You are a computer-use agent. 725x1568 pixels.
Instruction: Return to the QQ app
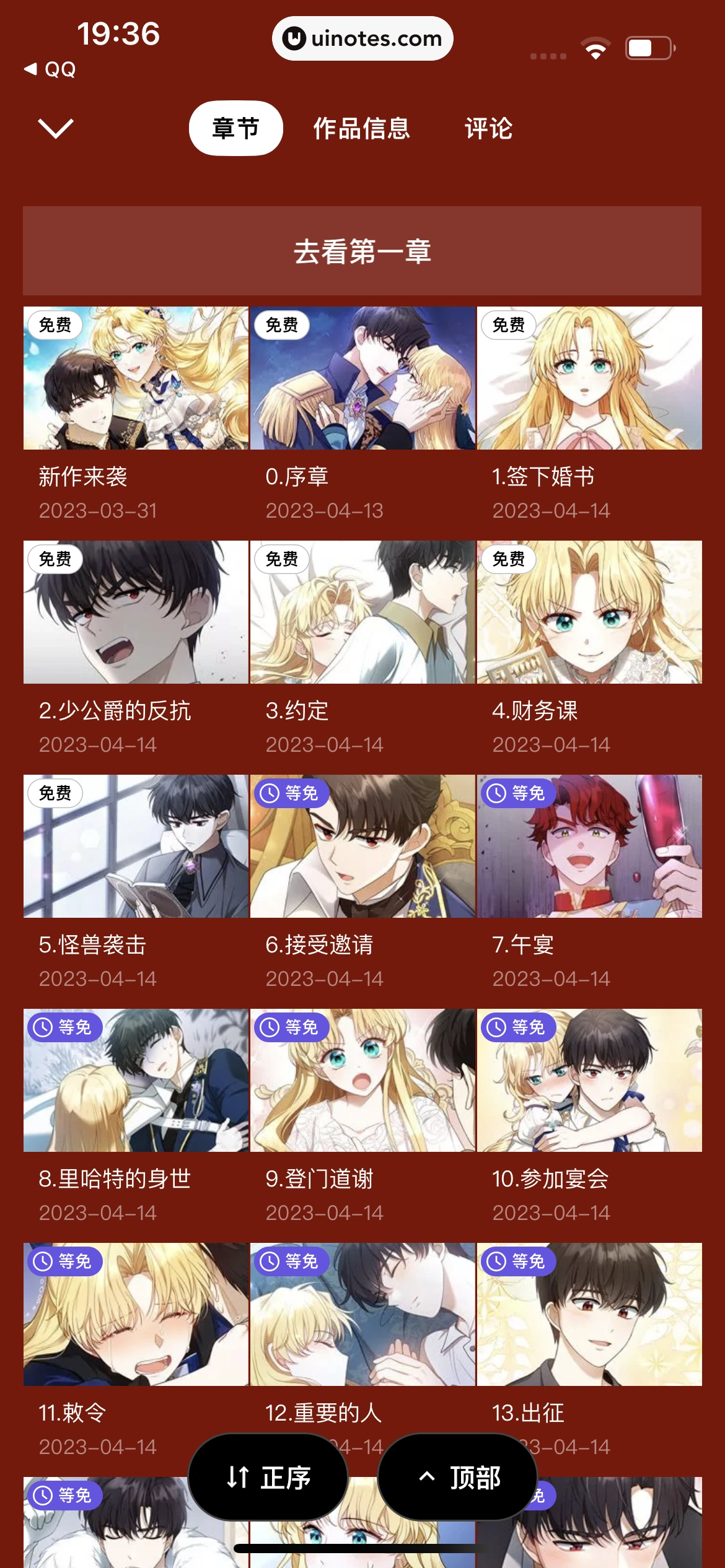coord(51,69)
